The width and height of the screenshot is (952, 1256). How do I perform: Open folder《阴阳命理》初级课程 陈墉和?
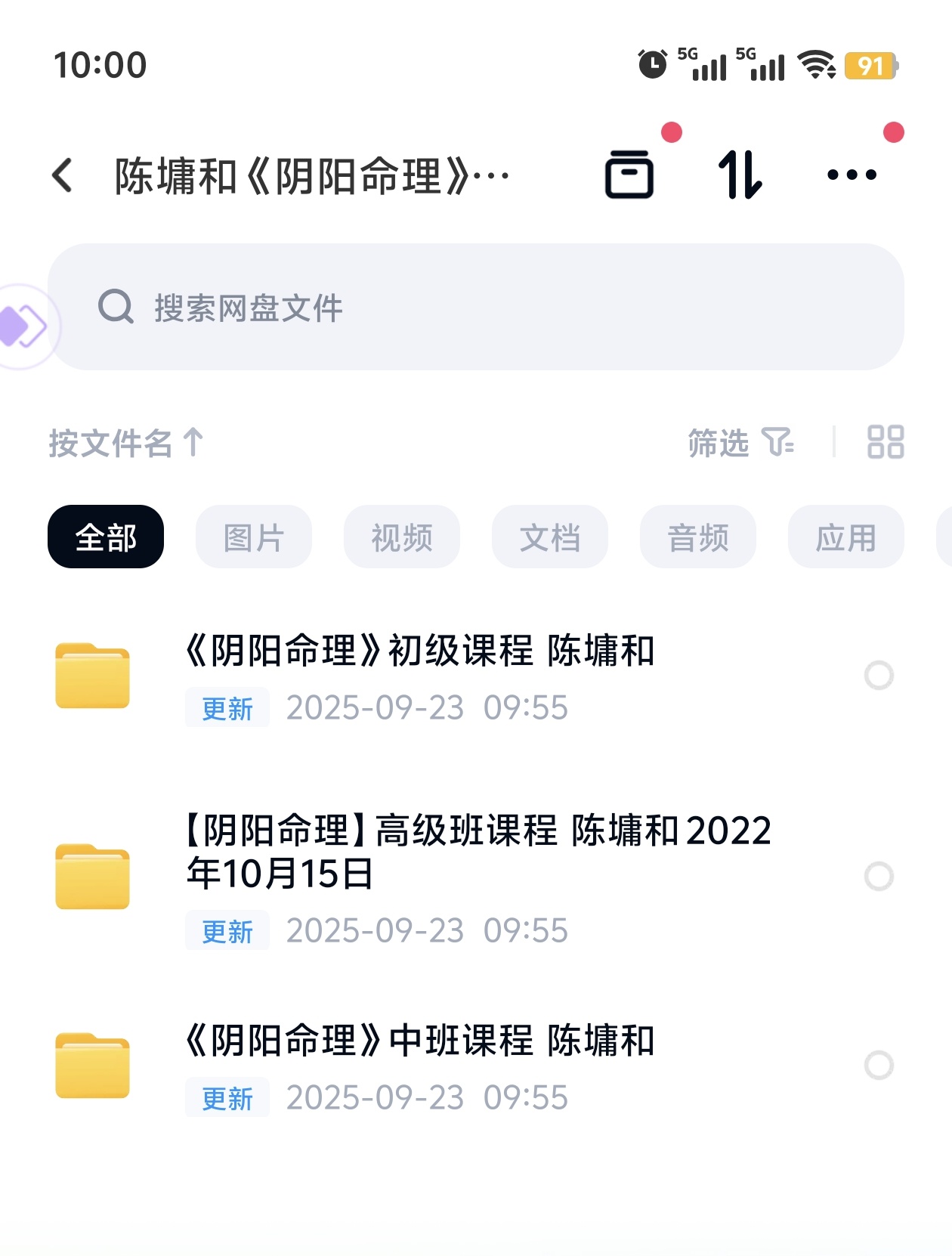click(420, 651)
